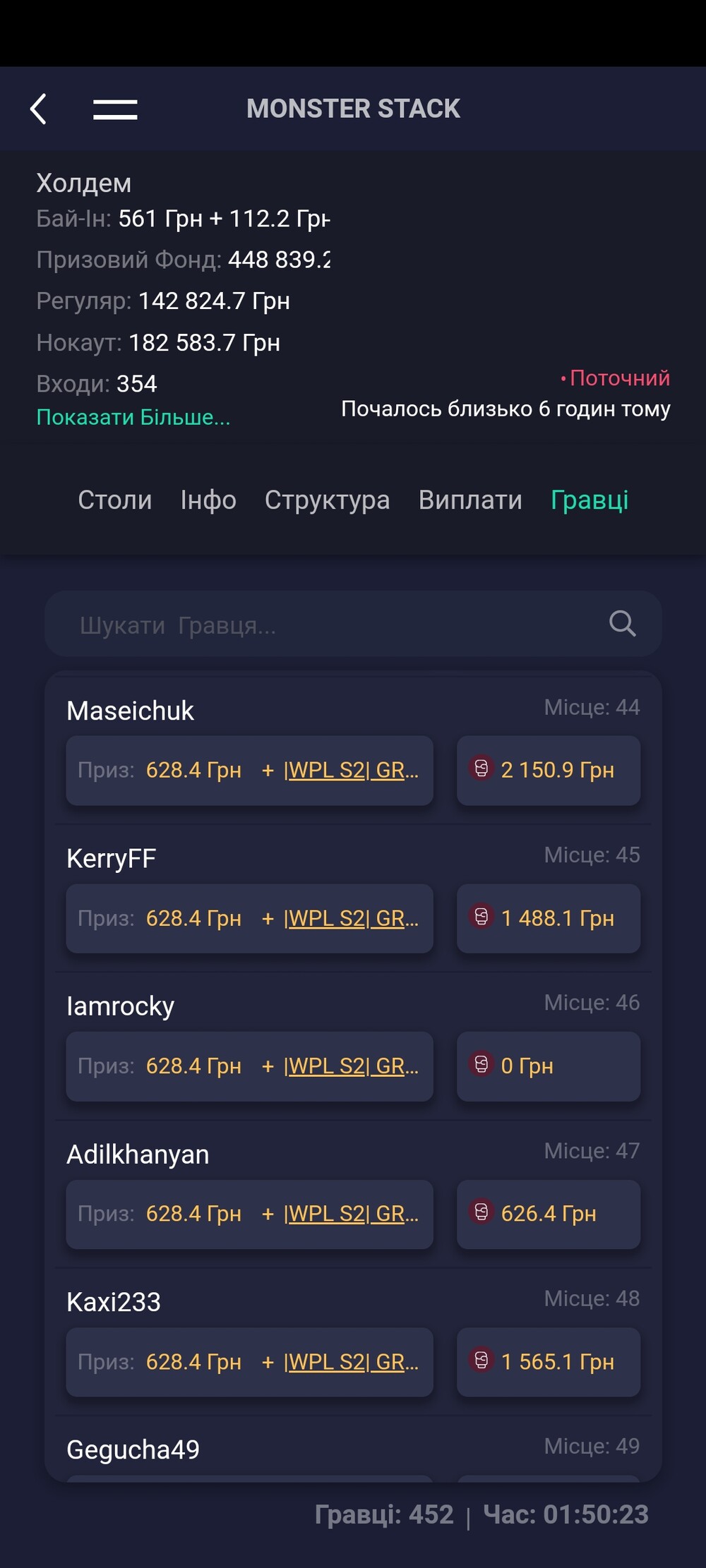View the Структура tab
Image resolution: width=706 pixels, height=1568 pixels.
[327, 500]
